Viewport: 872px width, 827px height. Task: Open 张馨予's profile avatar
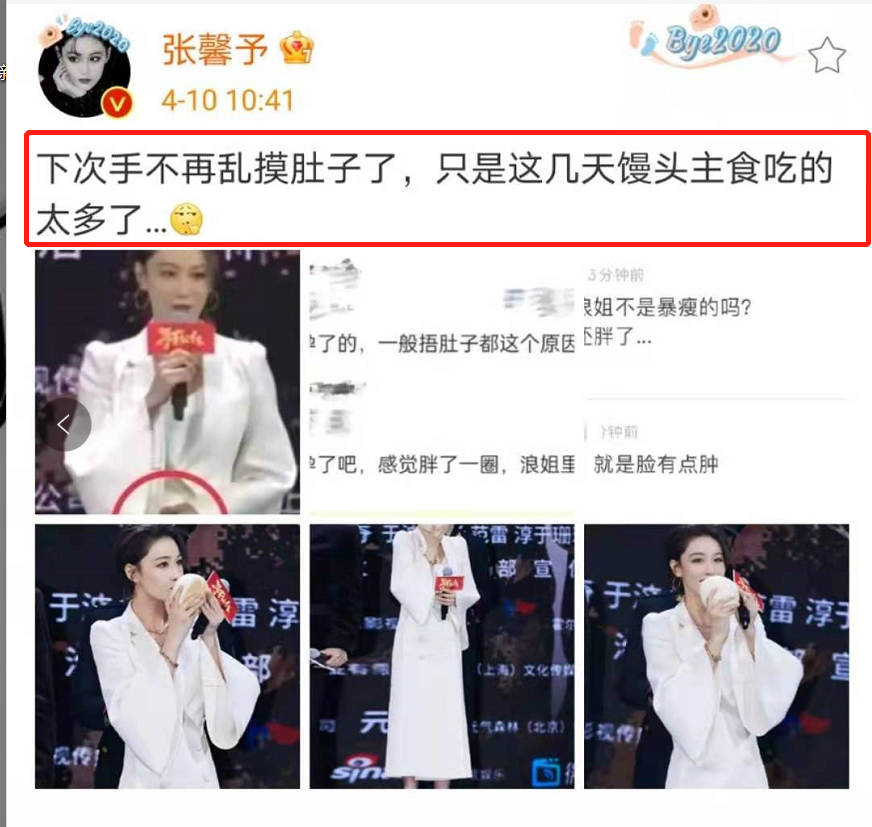coord(85,68)
